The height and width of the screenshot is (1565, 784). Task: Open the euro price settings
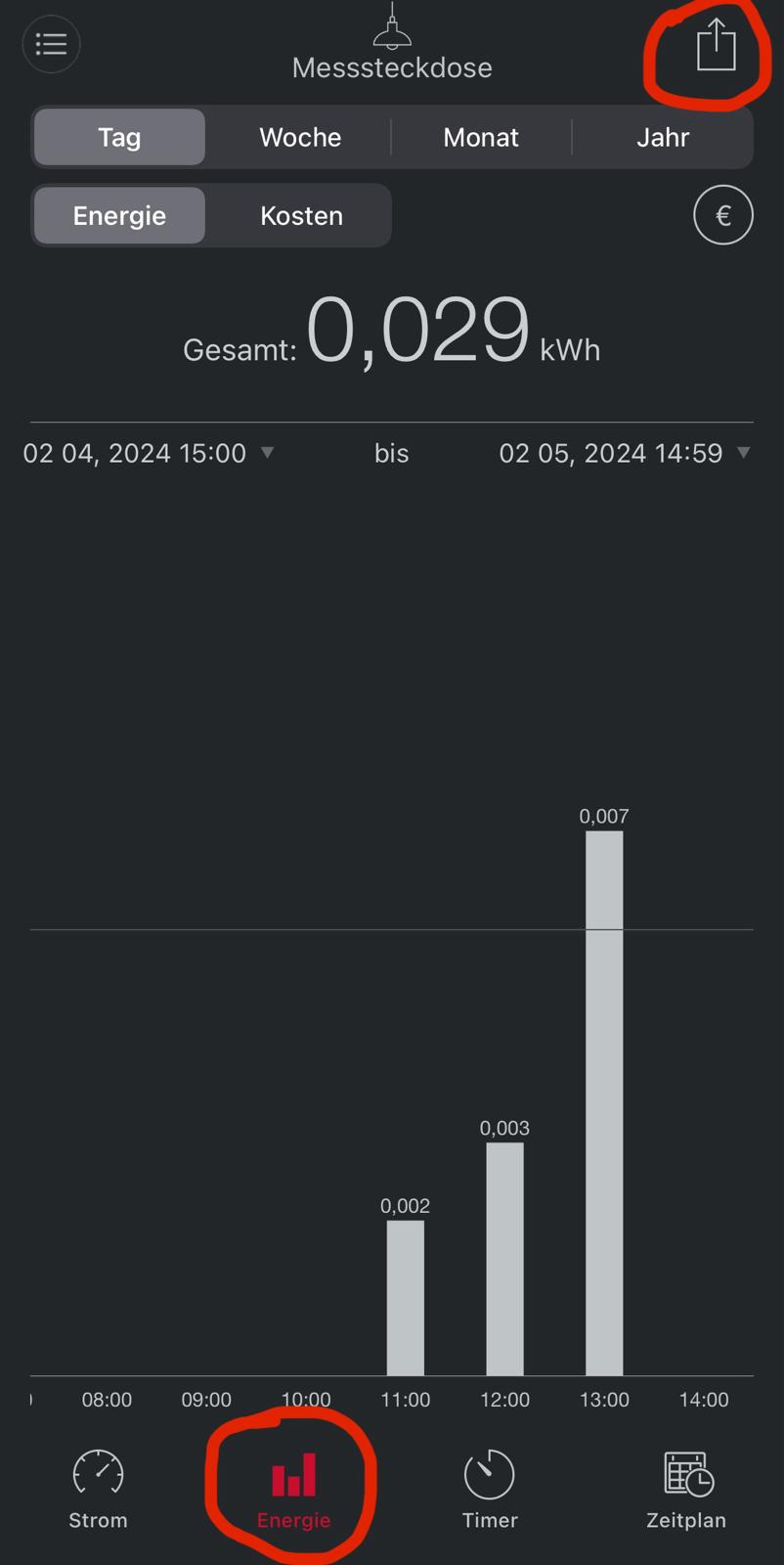(x=722, y=215)
